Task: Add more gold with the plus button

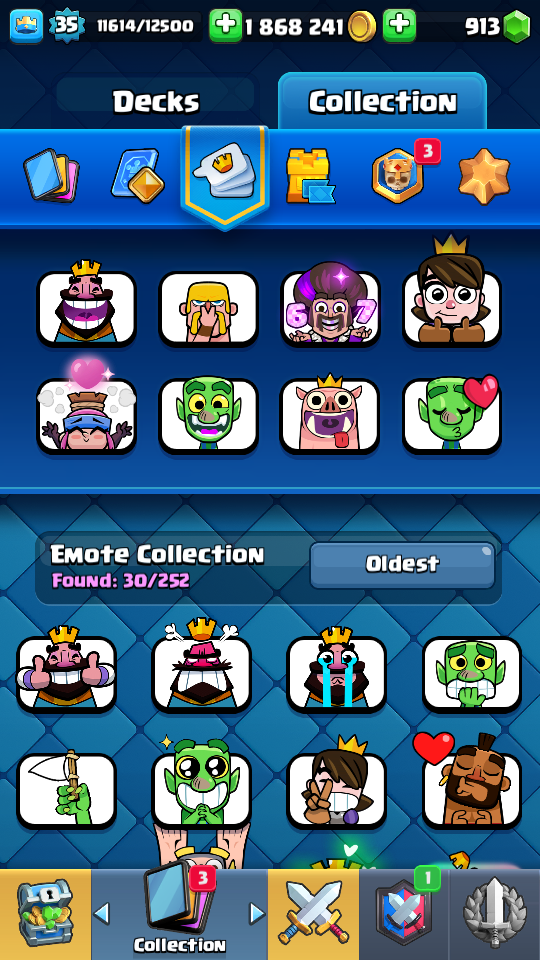Action: (225, 26)
